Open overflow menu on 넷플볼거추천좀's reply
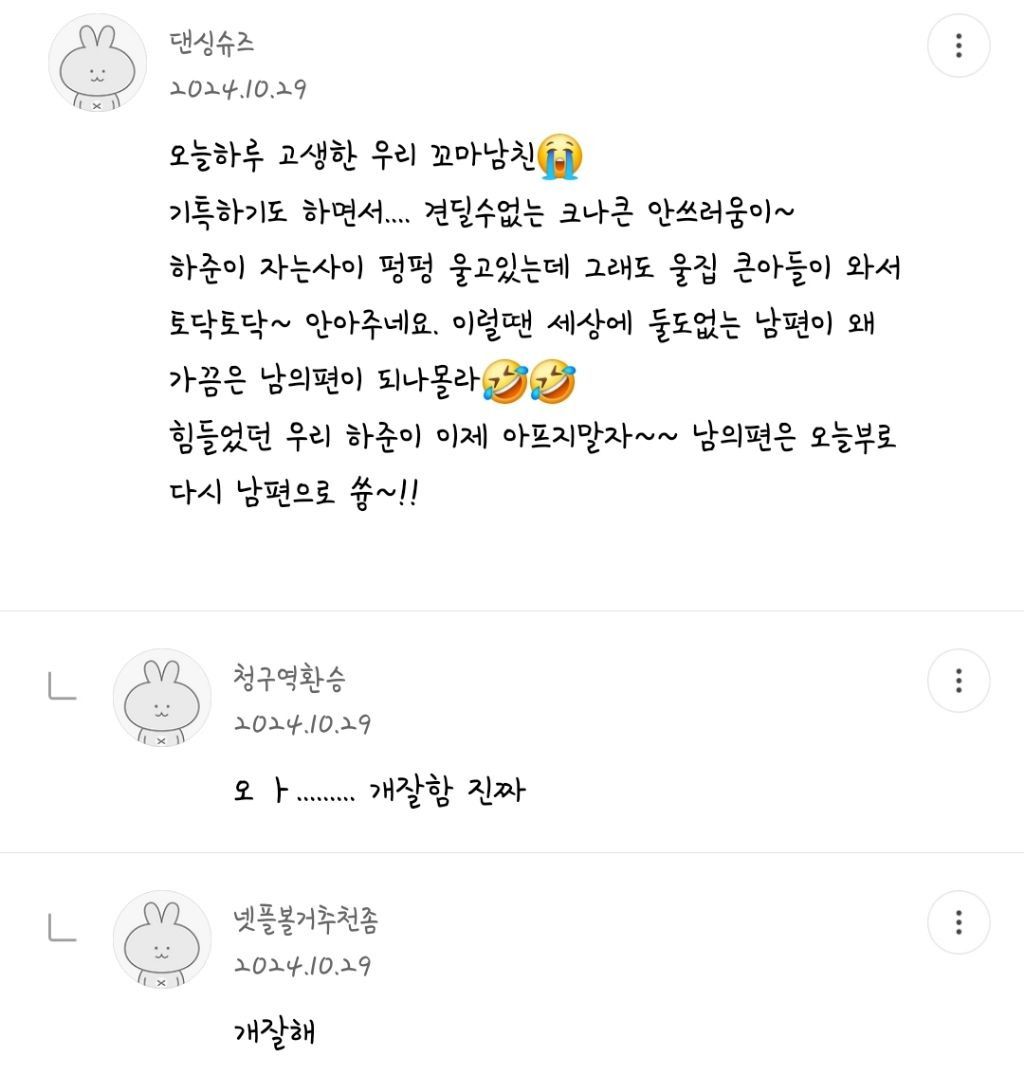 [x=959, y=922]
